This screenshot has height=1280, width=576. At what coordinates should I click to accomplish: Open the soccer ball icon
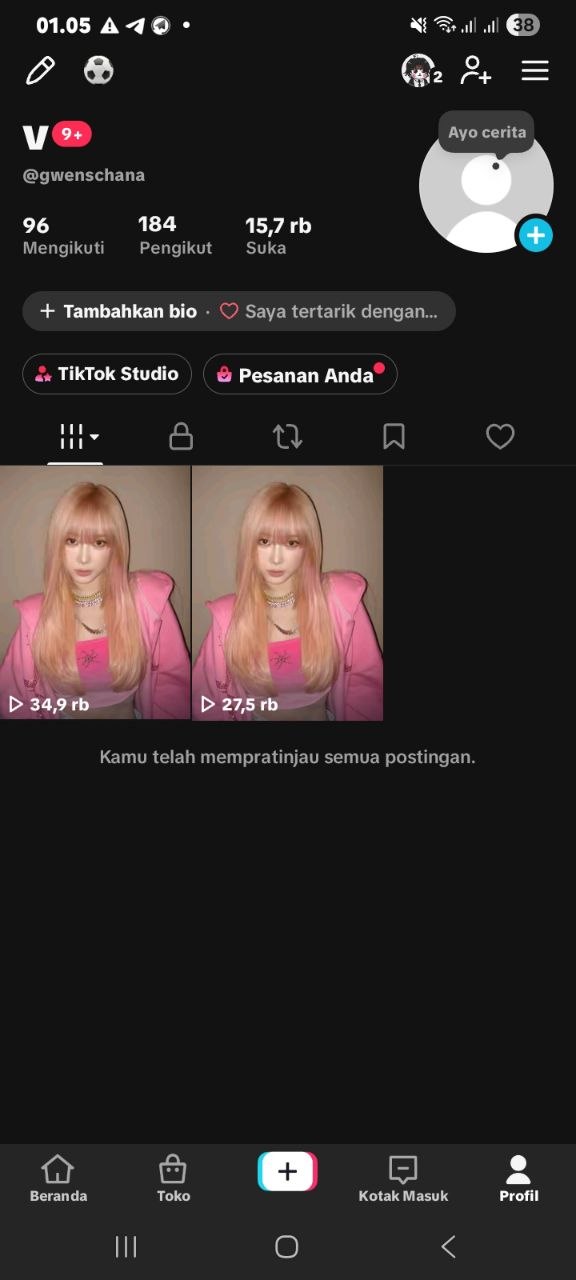(98, 70)
